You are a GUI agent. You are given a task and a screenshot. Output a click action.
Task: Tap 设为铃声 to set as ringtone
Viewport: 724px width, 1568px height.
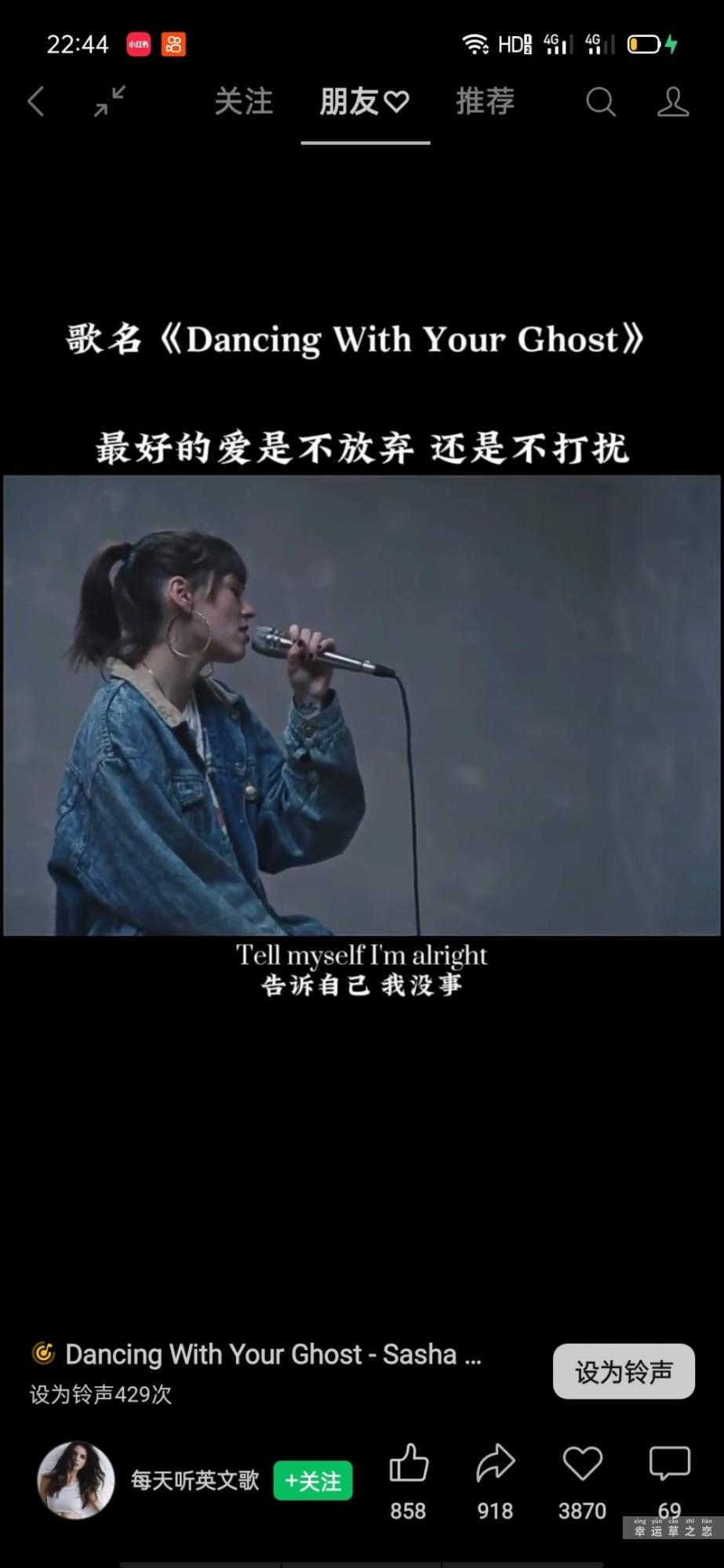pos(624,1371)
